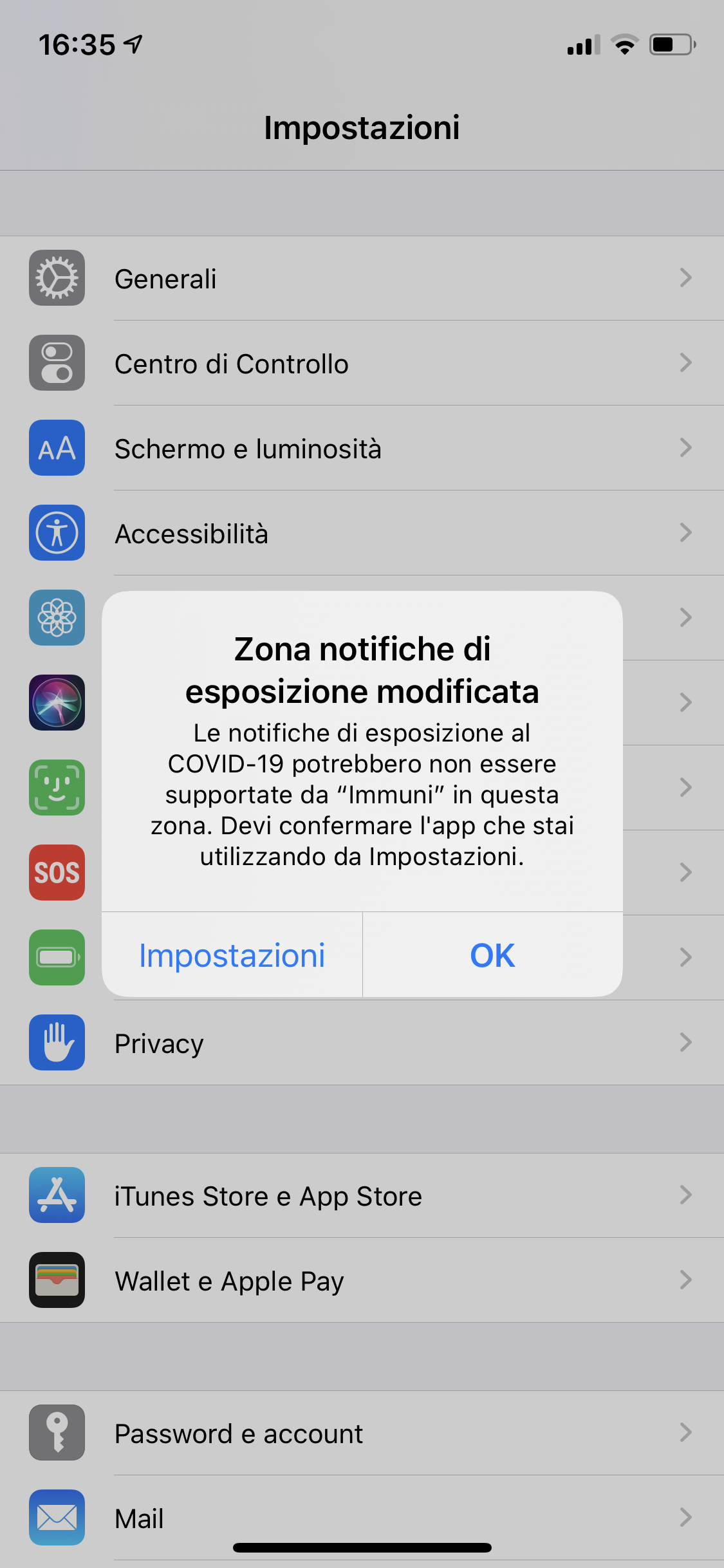Open Privacy settings
Image resolution: width=724 pixels, height=1568 pixels.
click(x=362, y=1043)
